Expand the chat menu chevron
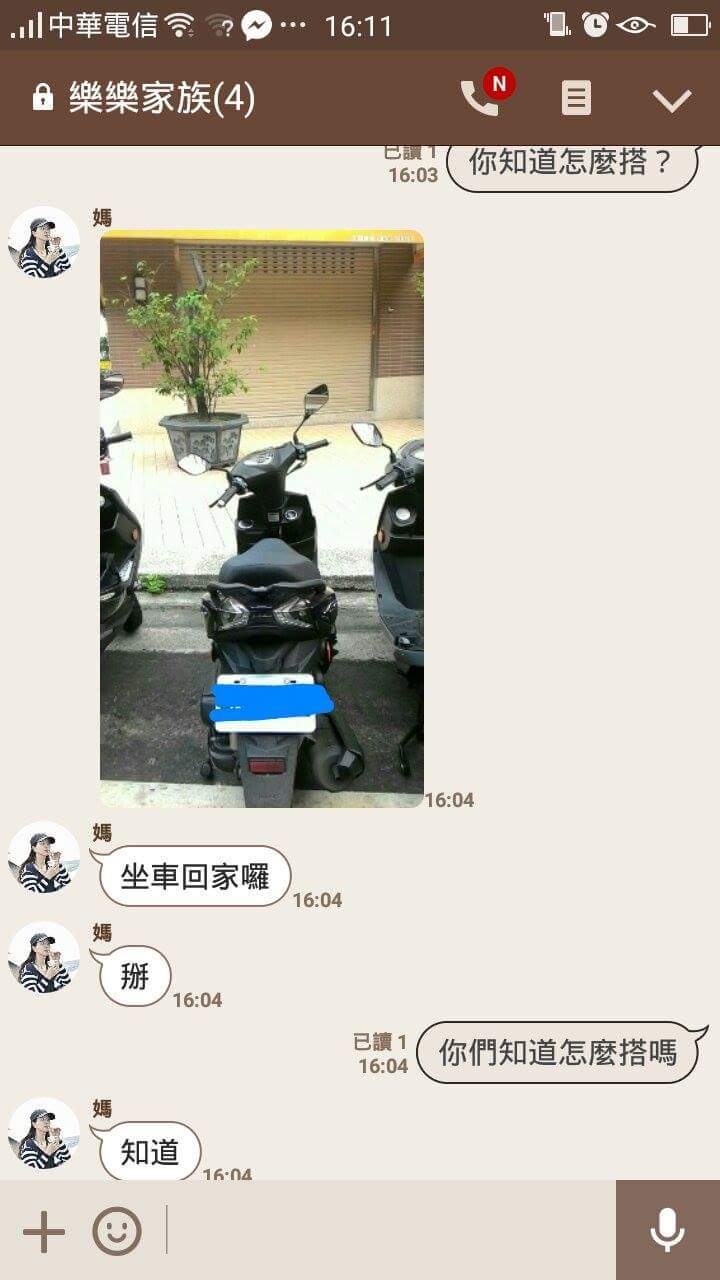The image size is (720, 1280). click(671, 99)
